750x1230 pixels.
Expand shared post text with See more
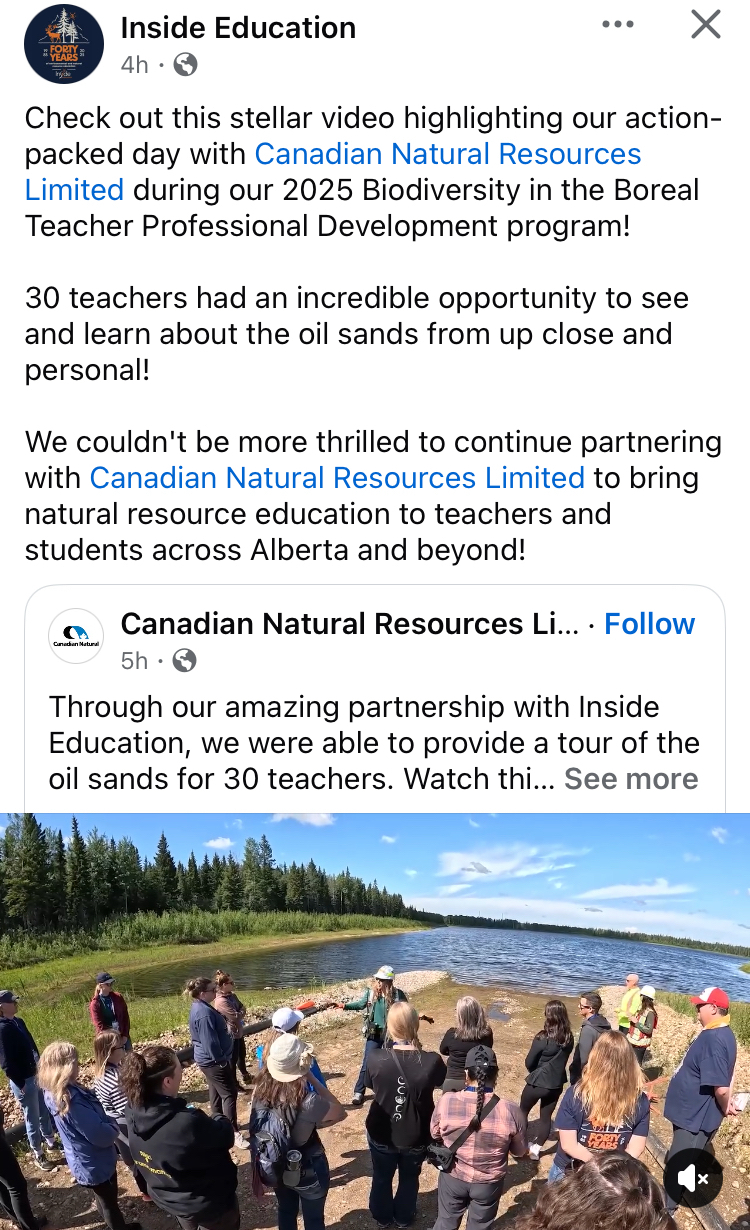pyautogui.click(x=631, y=779)
